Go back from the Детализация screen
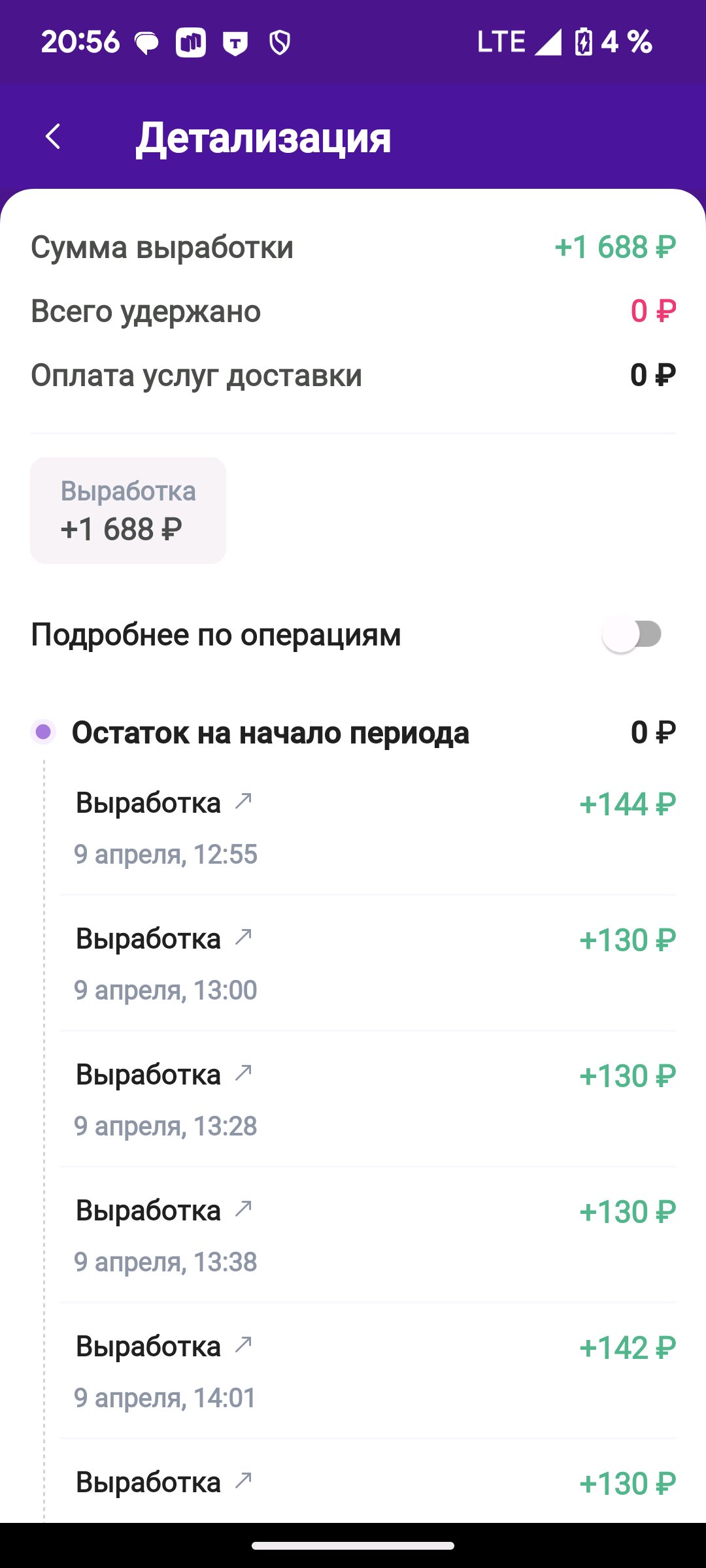Screen dimensions: 706x1568 [x=54, y=137]
